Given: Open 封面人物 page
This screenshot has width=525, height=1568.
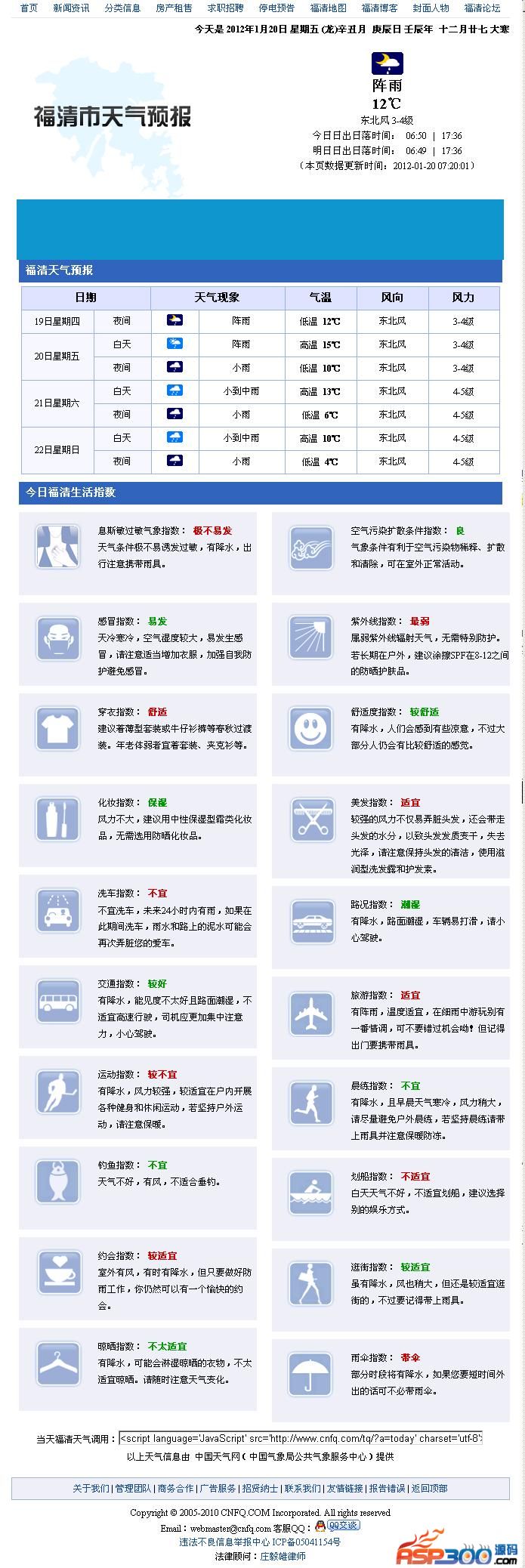Looking at the screenshot, I should (x=431, y=8).
